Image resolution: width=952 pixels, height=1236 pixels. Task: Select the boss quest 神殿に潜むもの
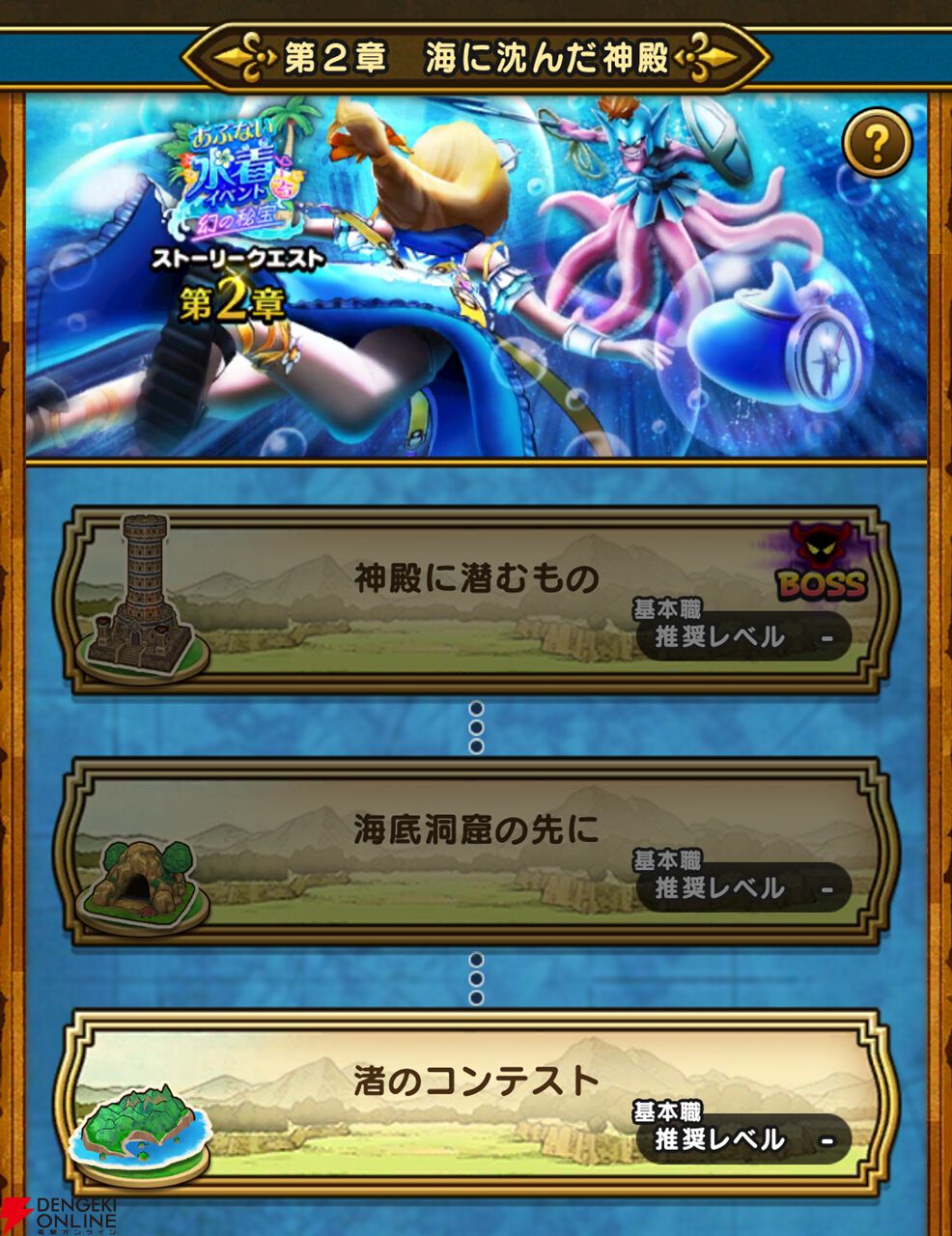tap(476, 601)
